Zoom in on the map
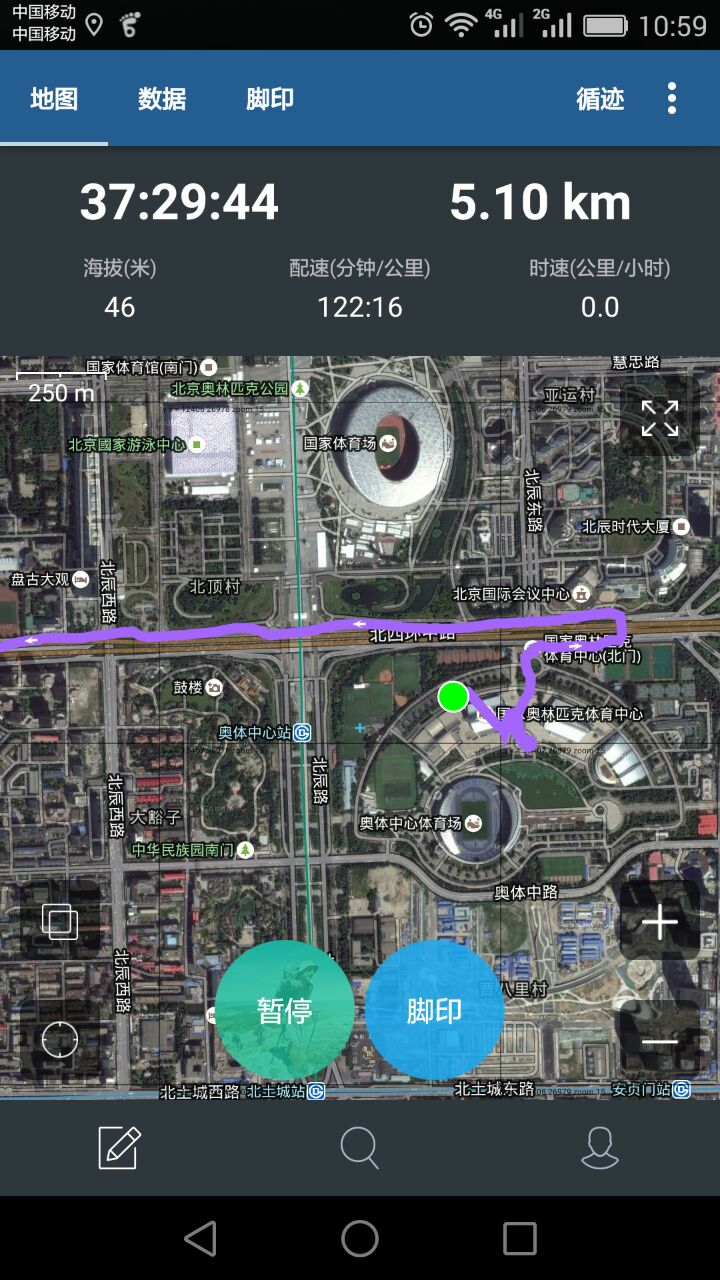The height and width of the screenshot is (1280, 720). [x=659, y=922]
